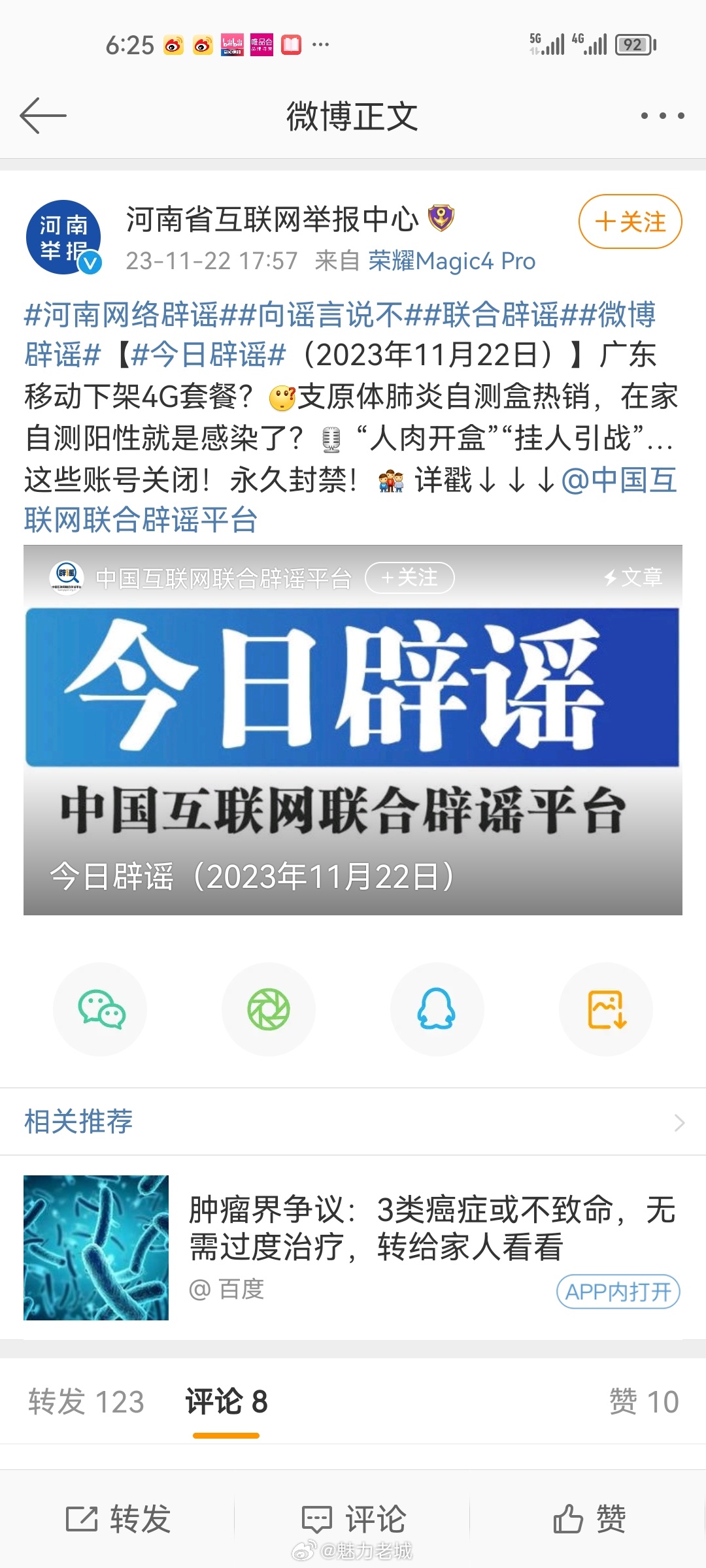Share the post to QQ

coord(437,1009)
